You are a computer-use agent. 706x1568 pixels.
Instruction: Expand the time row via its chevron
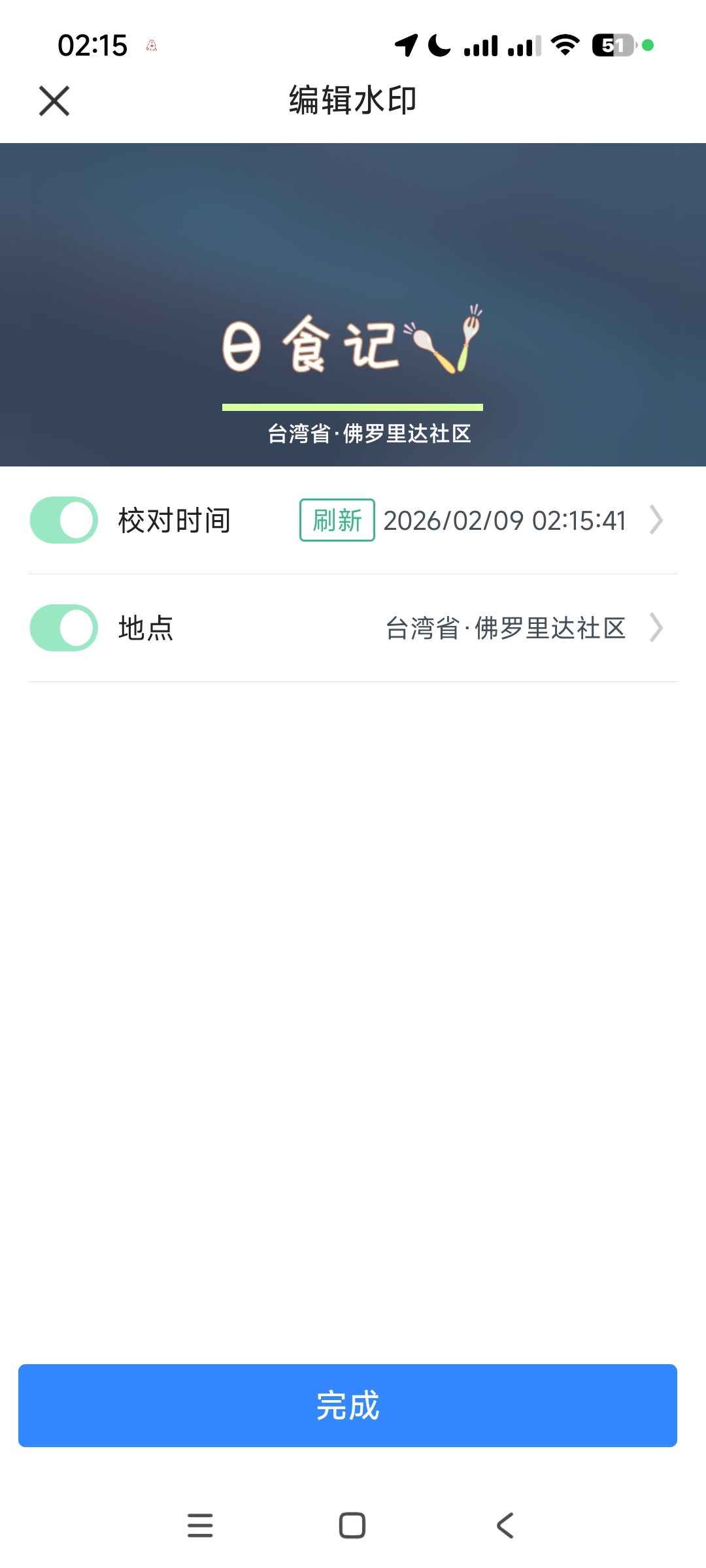click(657, 519)
